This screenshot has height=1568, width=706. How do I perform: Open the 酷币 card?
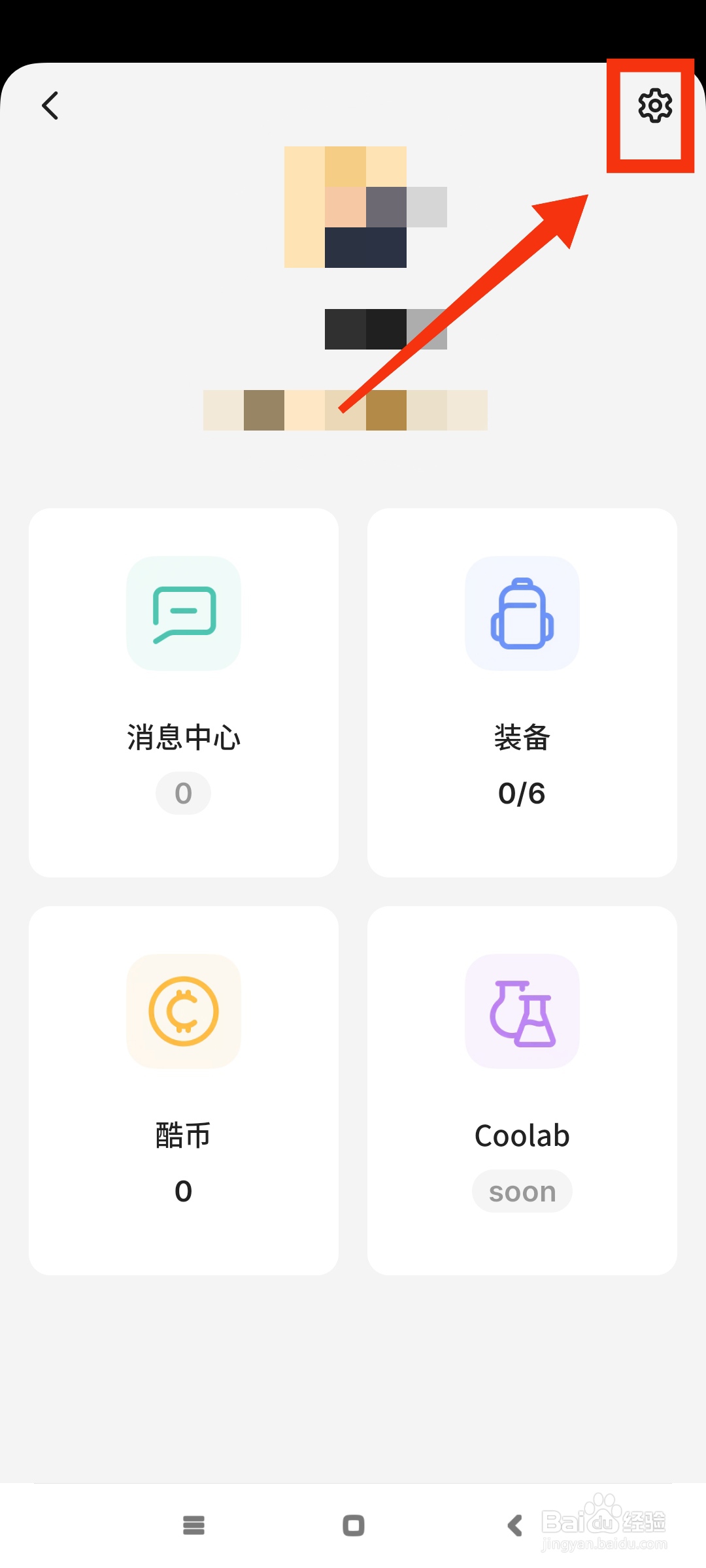coord(184,1090)
